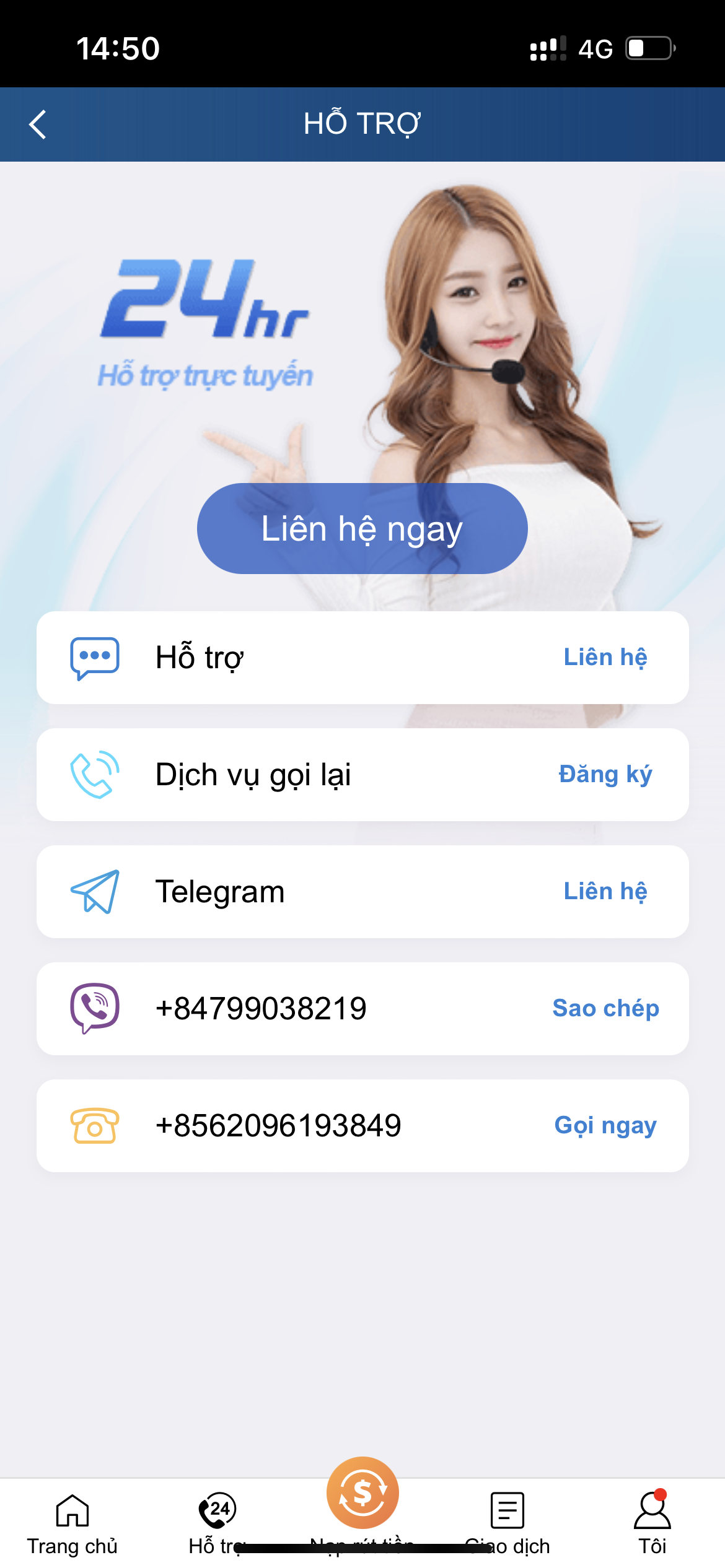Register for Dịch vụ gọi lại

pos(605,774)
